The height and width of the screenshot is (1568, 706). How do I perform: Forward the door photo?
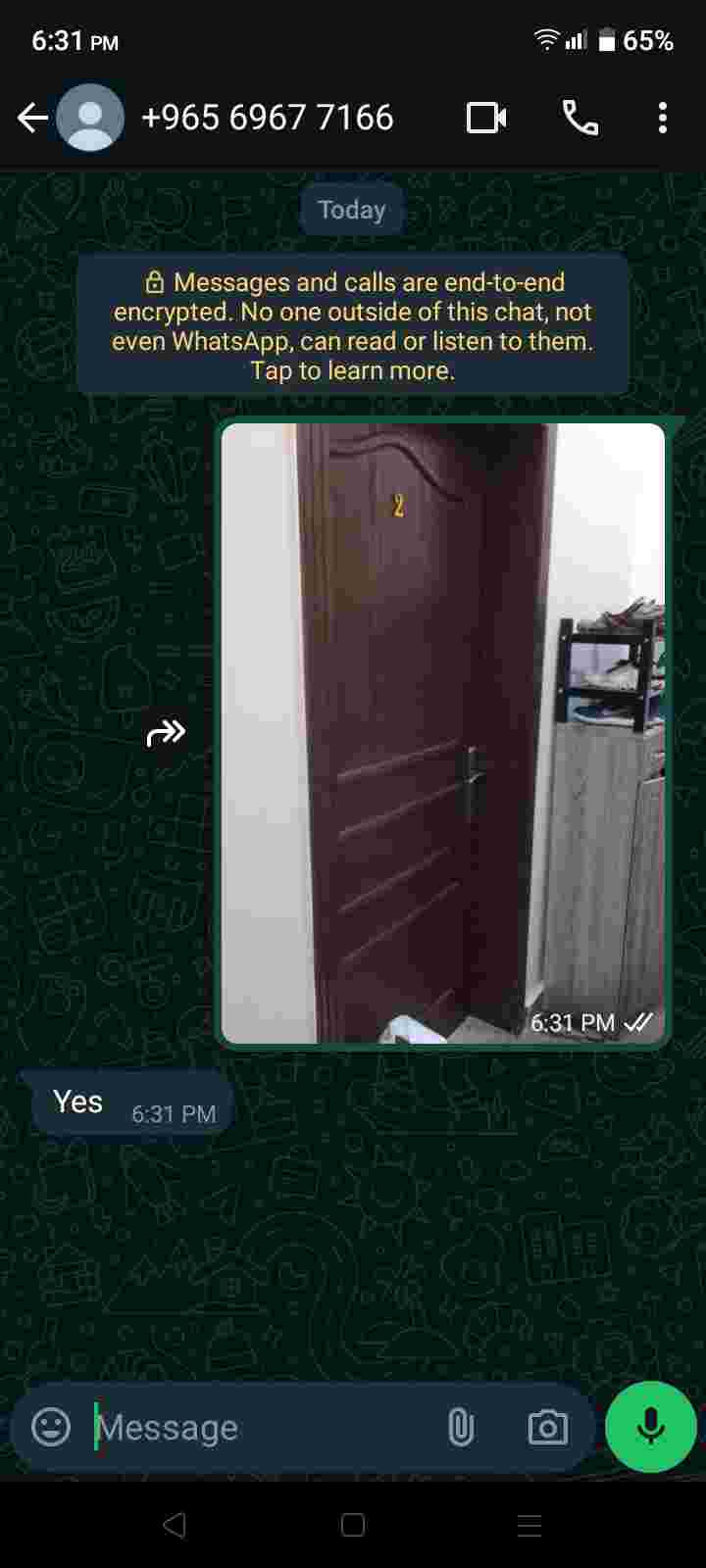tap(166, 732)
